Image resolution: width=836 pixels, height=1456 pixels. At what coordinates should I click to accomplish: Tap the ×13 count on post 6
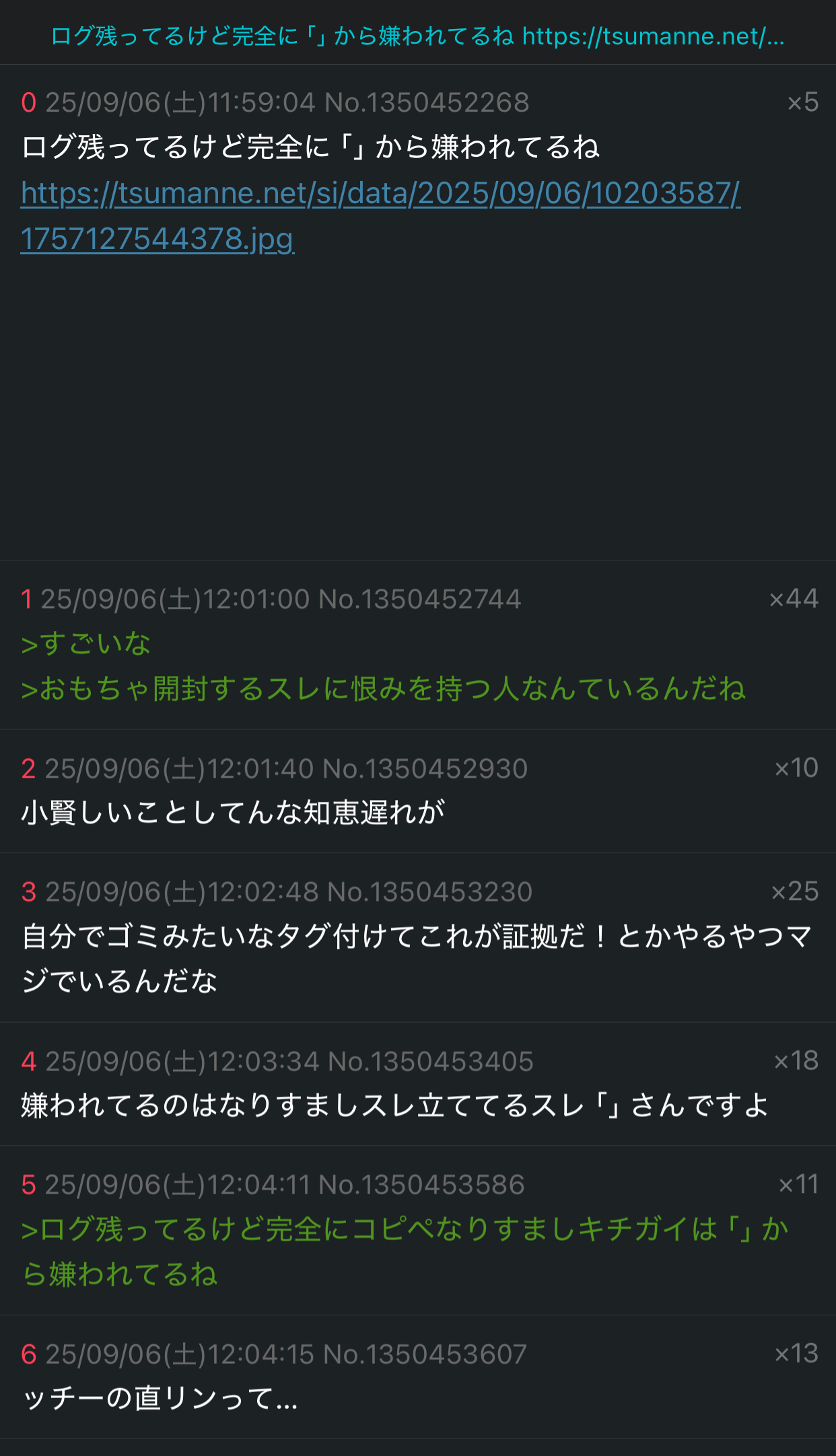pos(796,1354)
